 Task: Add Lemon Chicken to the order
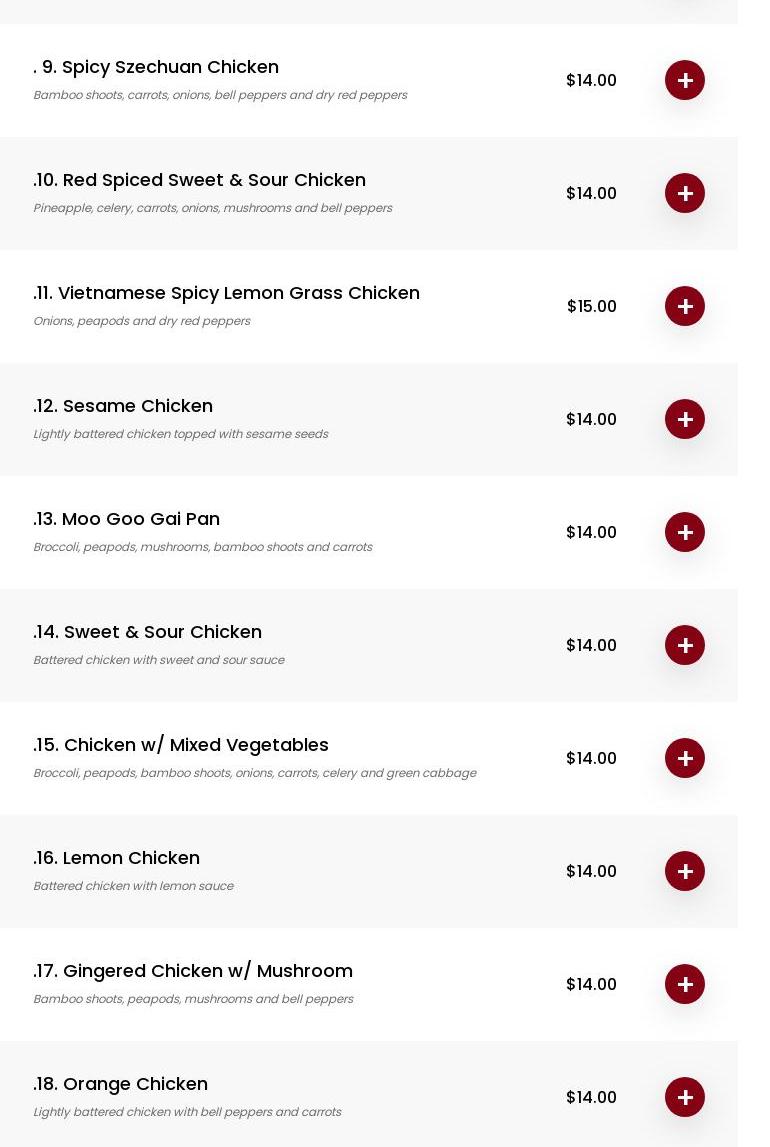[685, 871]
